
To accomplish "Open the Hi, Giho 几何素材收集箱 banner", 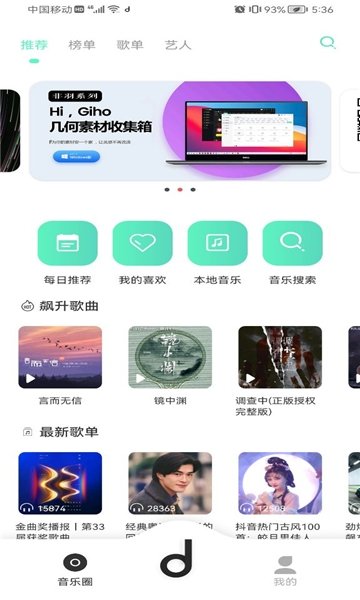I will 180,131.
